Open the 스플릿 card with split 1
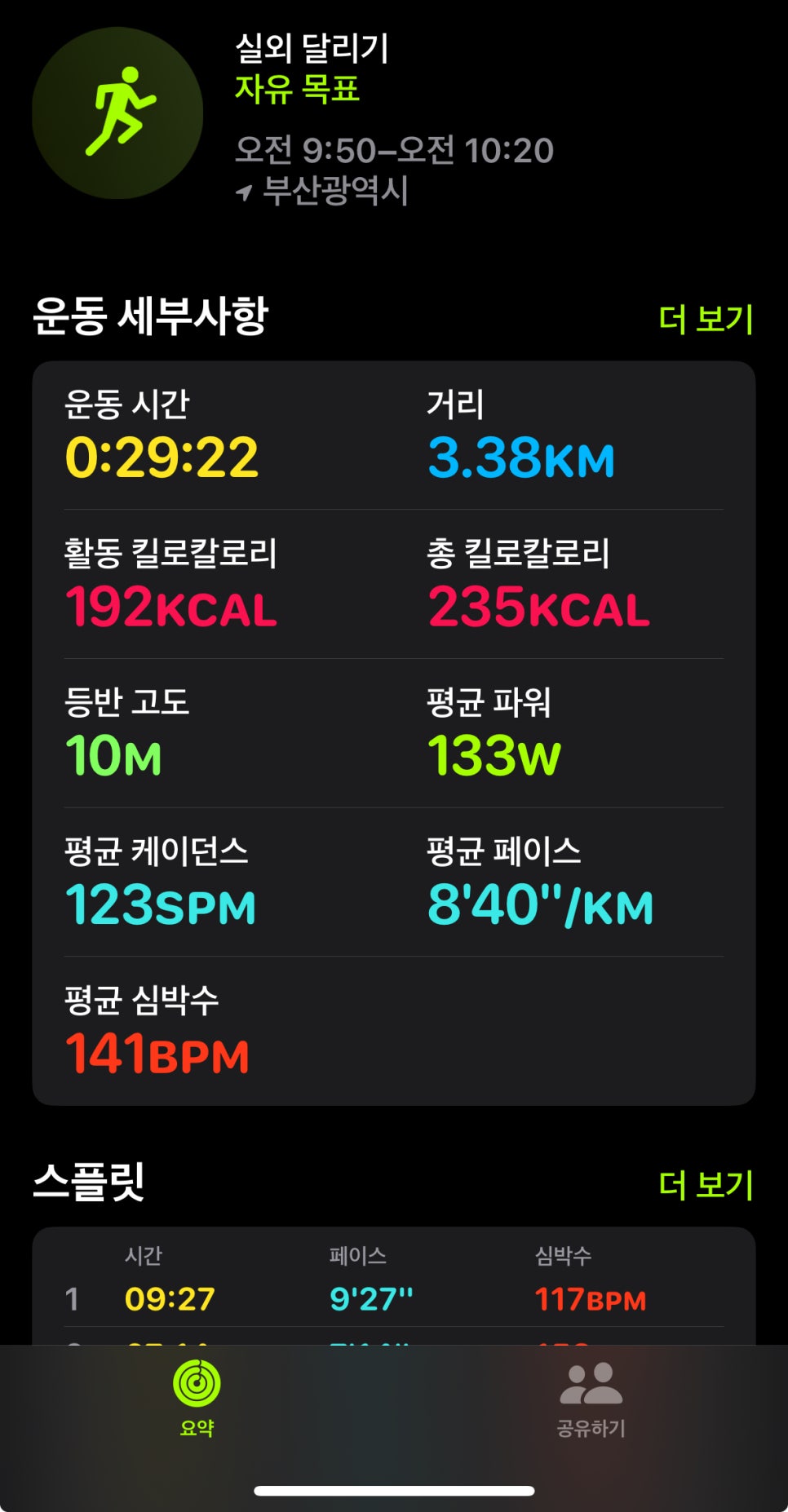Screen dimensions: 788x1512 pos(394,1286)
